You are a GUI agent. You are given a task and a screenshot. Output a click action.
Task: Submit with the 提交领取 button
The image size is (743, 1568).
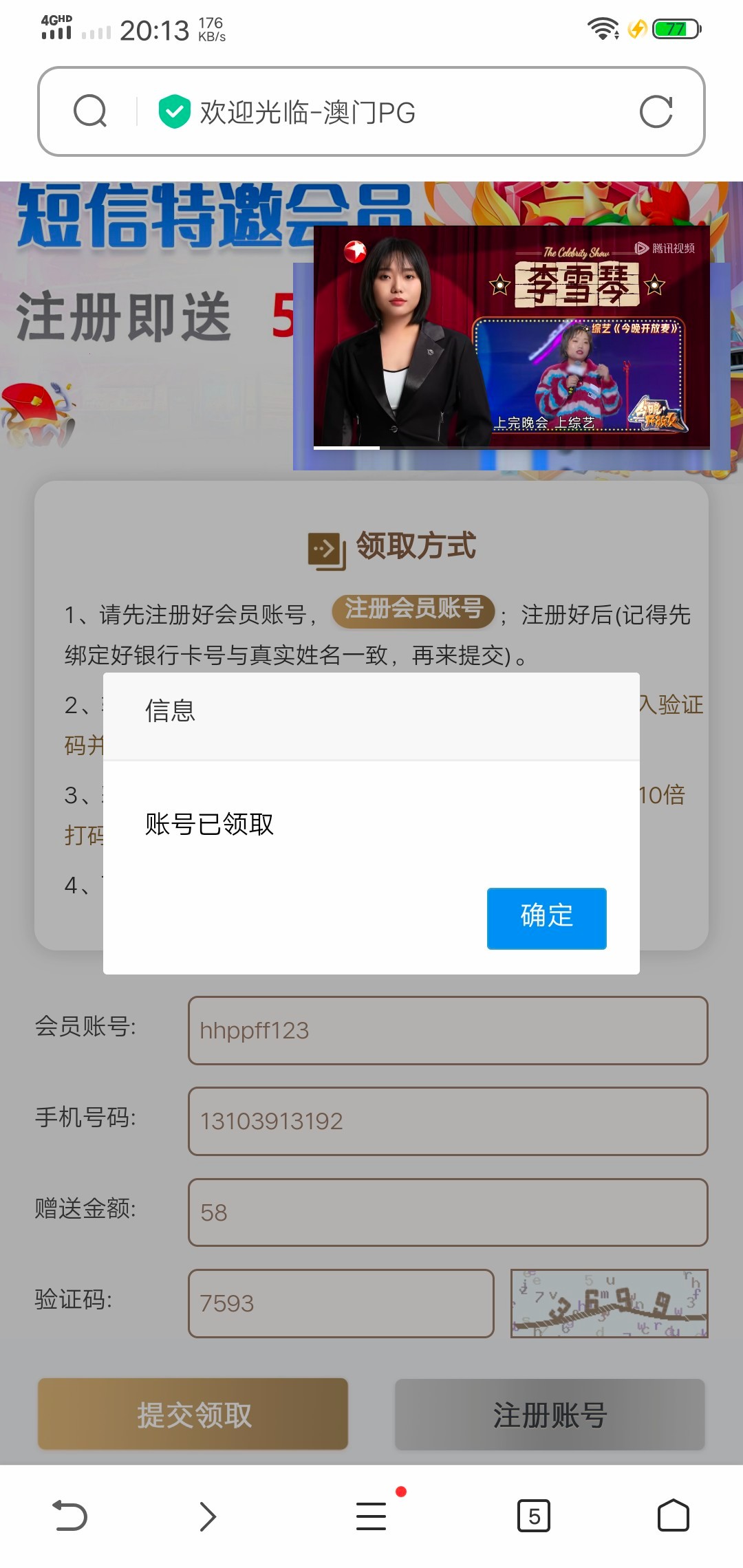(x=193, y=1414)
